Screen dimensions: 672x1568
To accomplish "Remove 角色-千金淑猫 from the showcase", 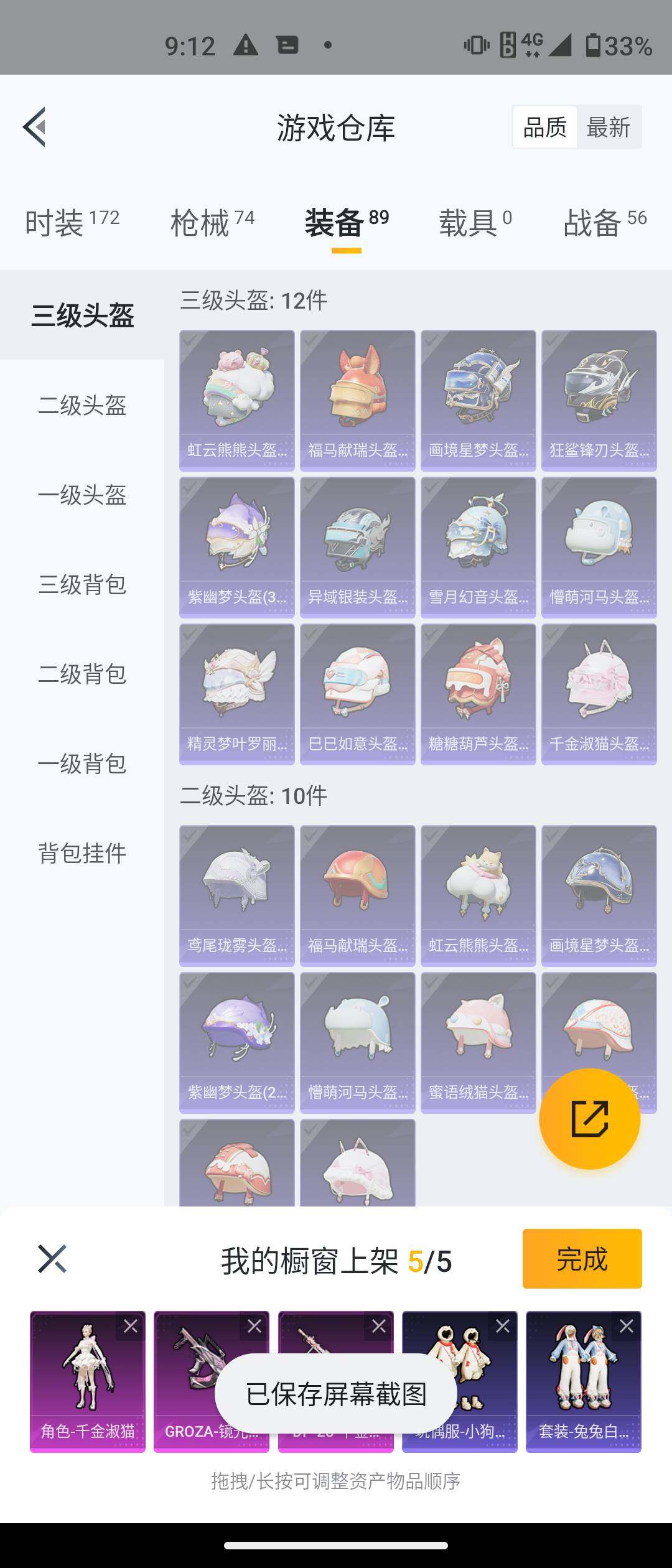I will coord(131,1326).
